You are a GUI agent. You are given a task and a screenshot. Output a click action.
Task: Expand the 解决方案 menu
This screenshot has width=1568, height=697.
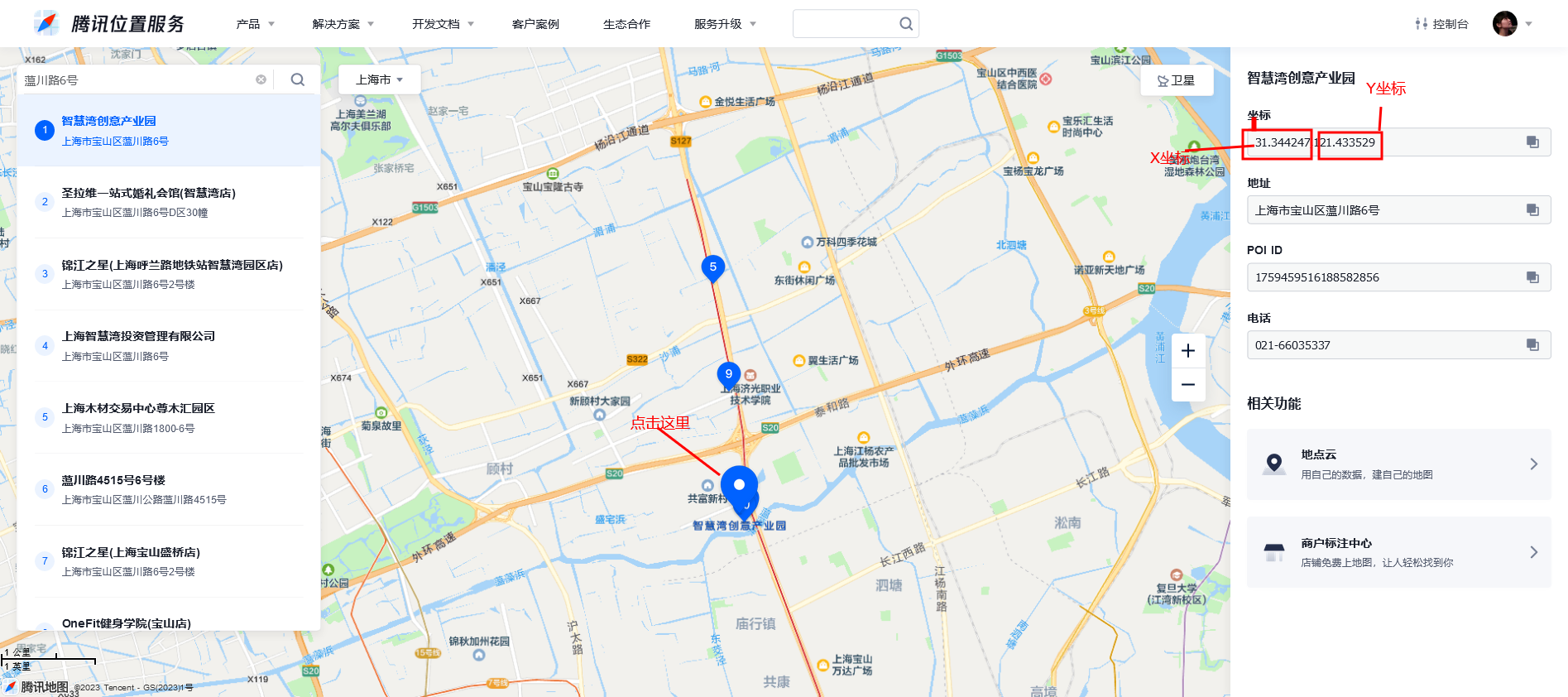pos(343,24)
